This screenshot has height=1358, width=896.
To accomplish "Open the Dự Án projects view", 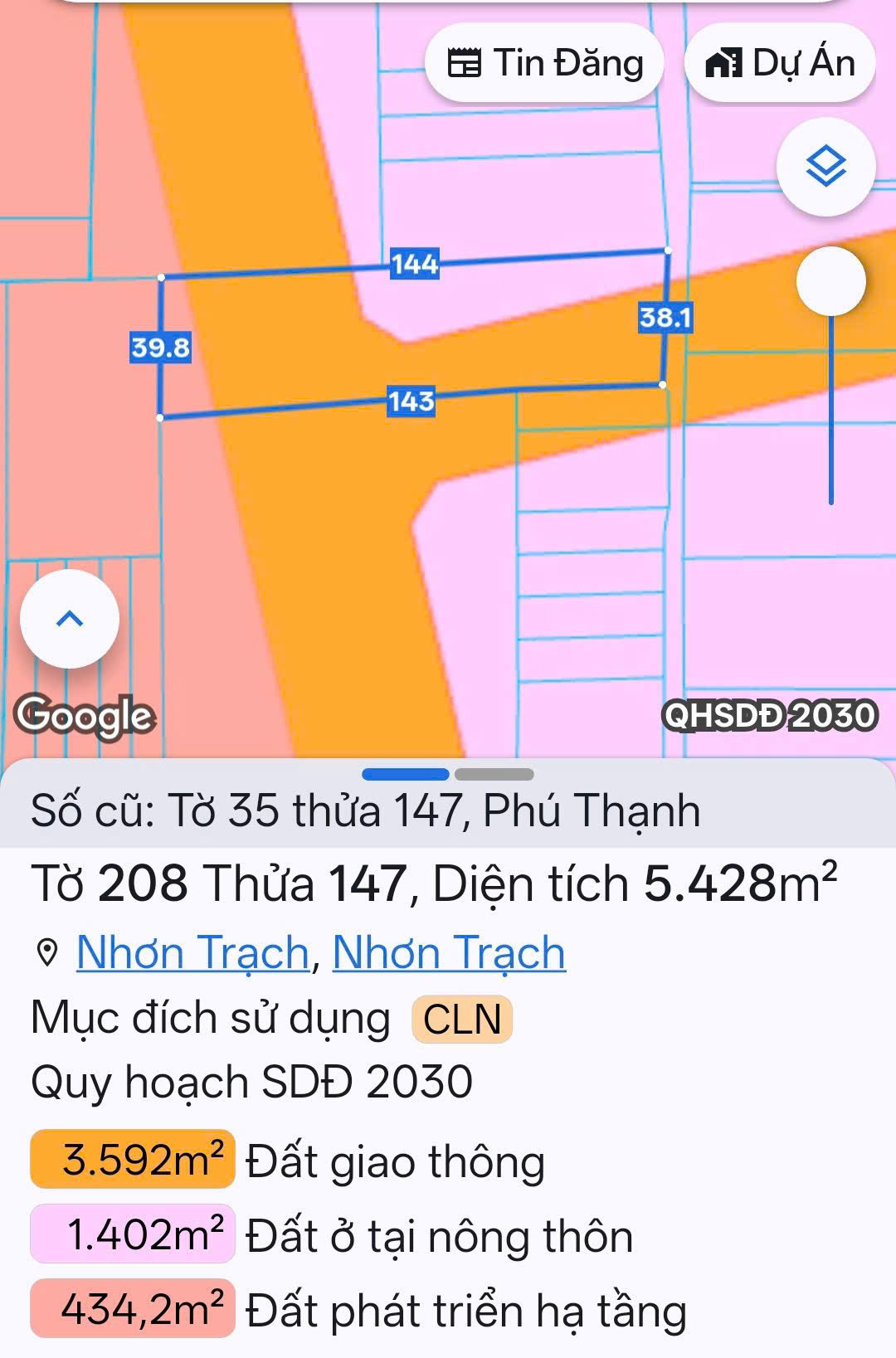I will pos(779,63).
